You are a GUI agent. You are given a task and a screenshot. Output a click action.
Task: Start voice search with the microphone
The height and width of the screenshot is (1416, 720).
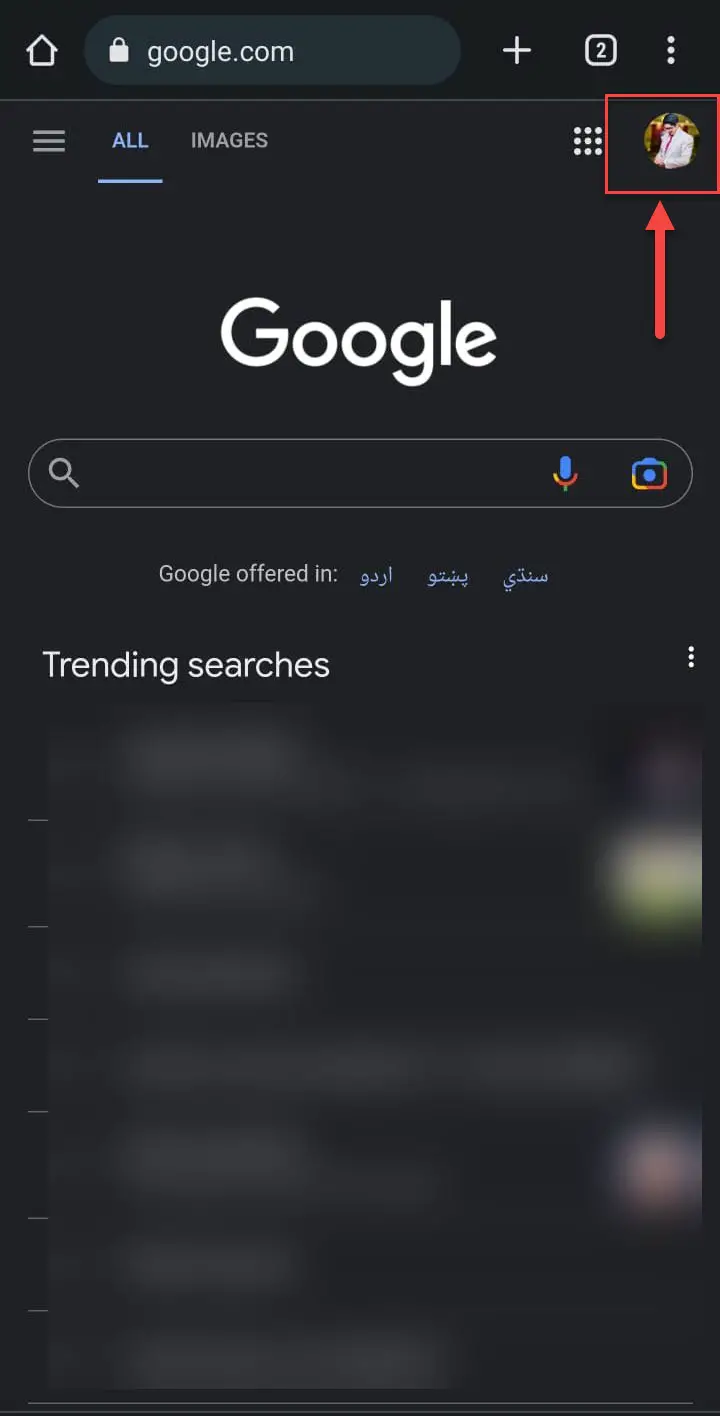tap(565, 473)
